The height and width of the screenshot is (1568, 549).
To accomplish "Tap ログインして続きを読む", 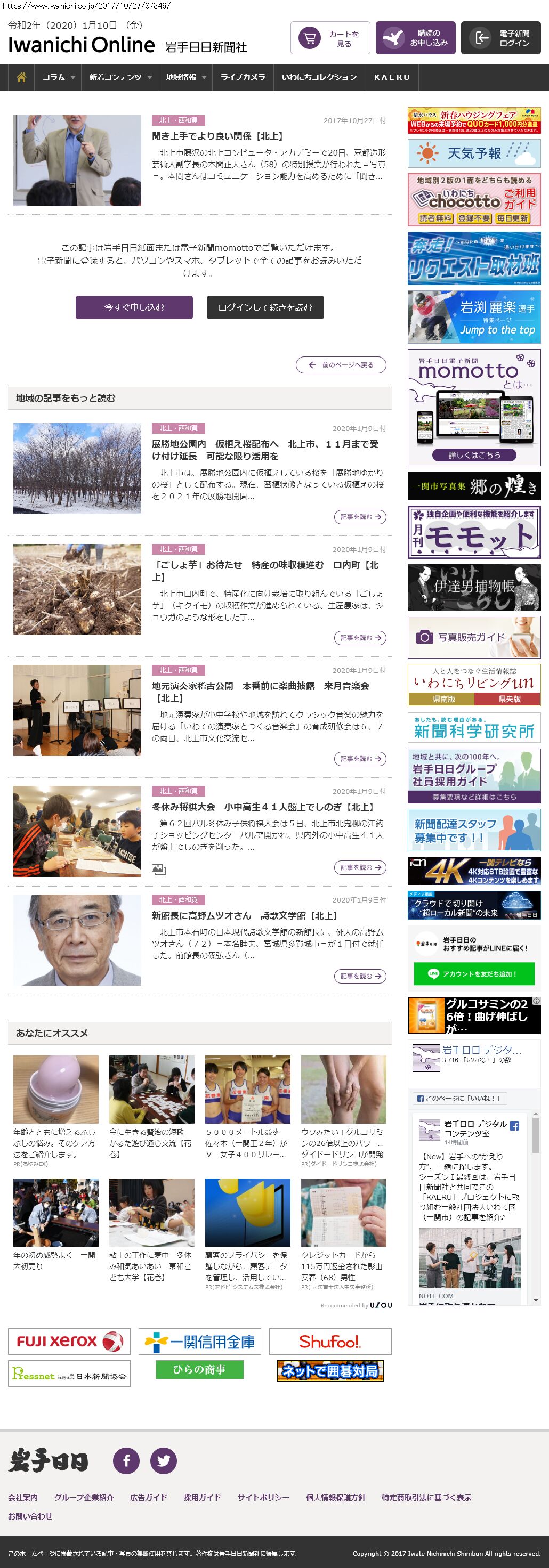I will coord(265,307).
